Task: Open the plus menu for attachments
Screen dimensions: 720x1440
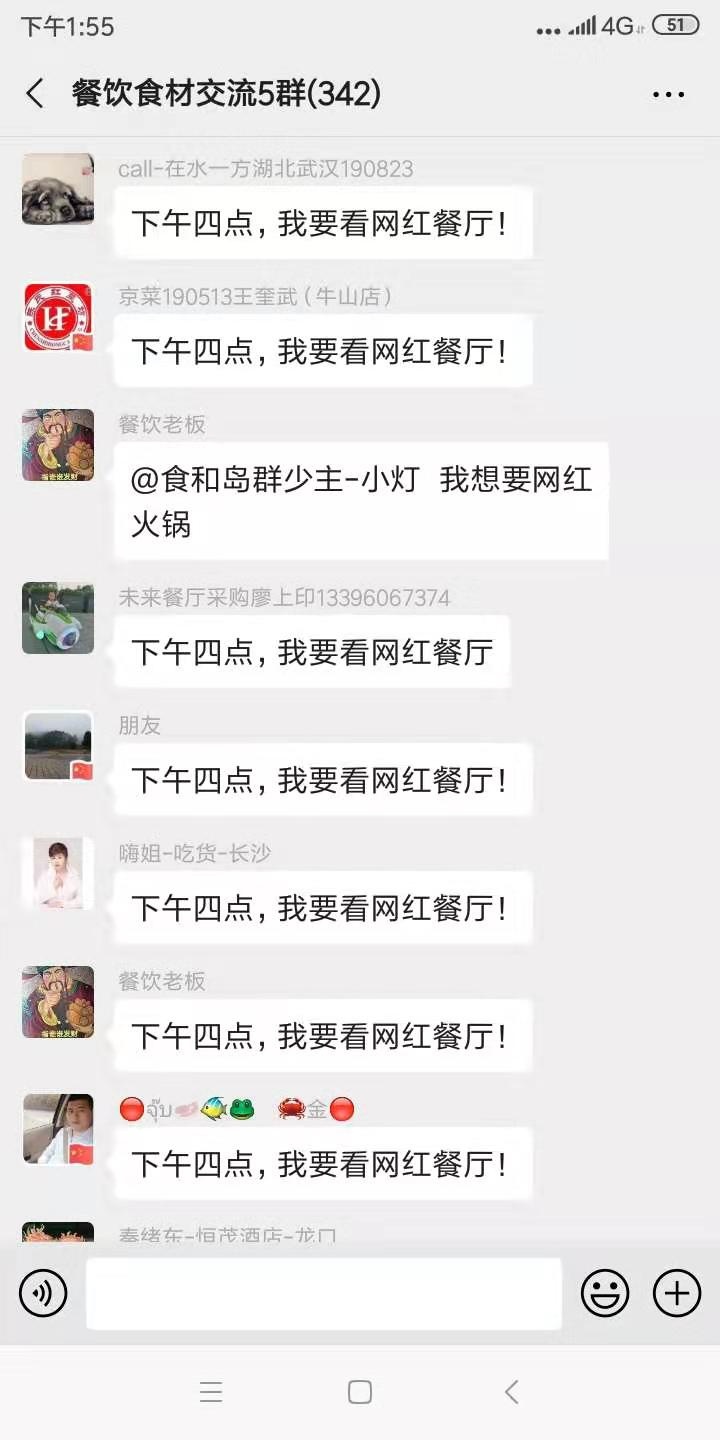Action: (676, 1292)
